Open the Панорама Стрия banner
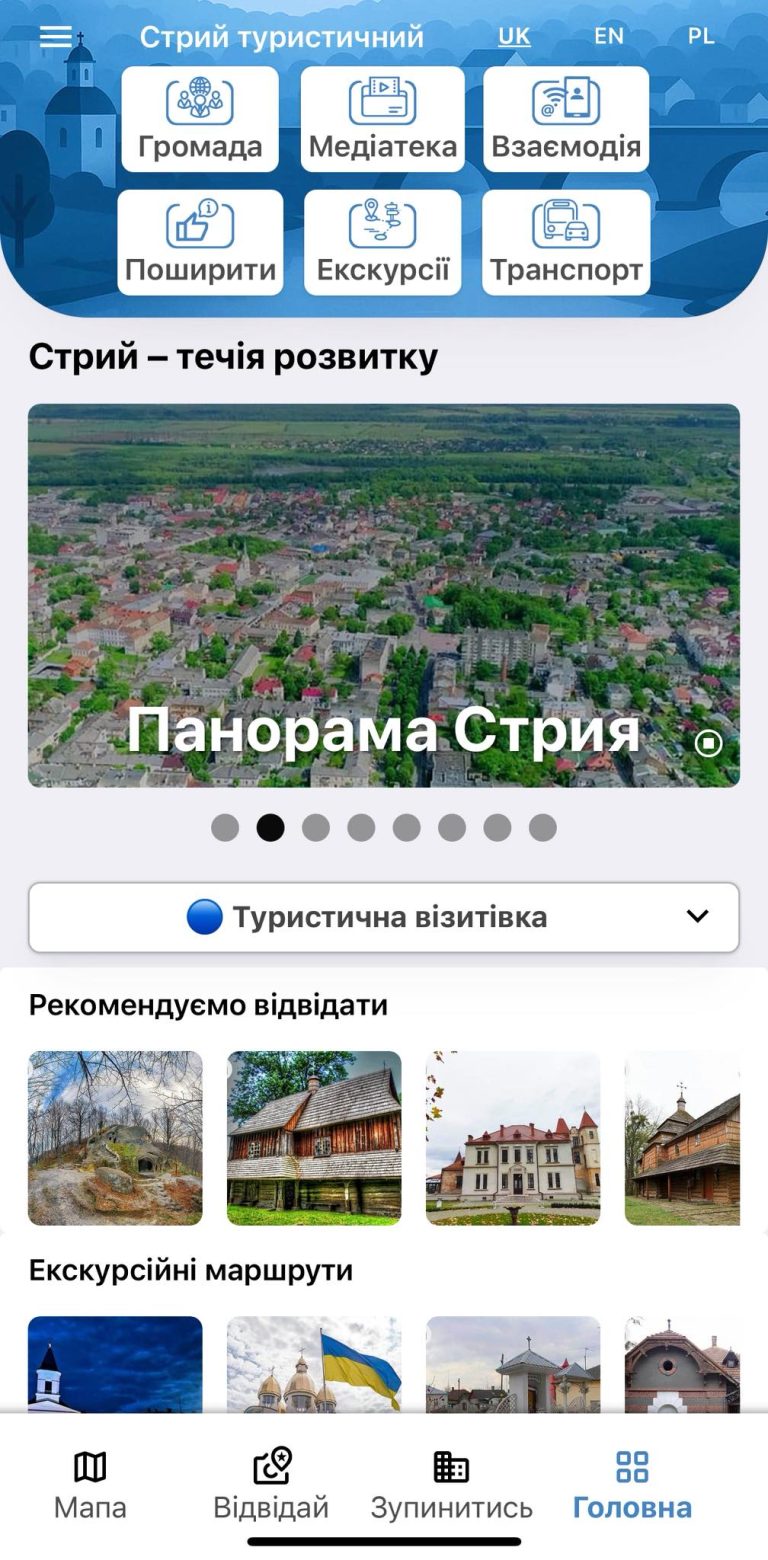 [384, 595]
